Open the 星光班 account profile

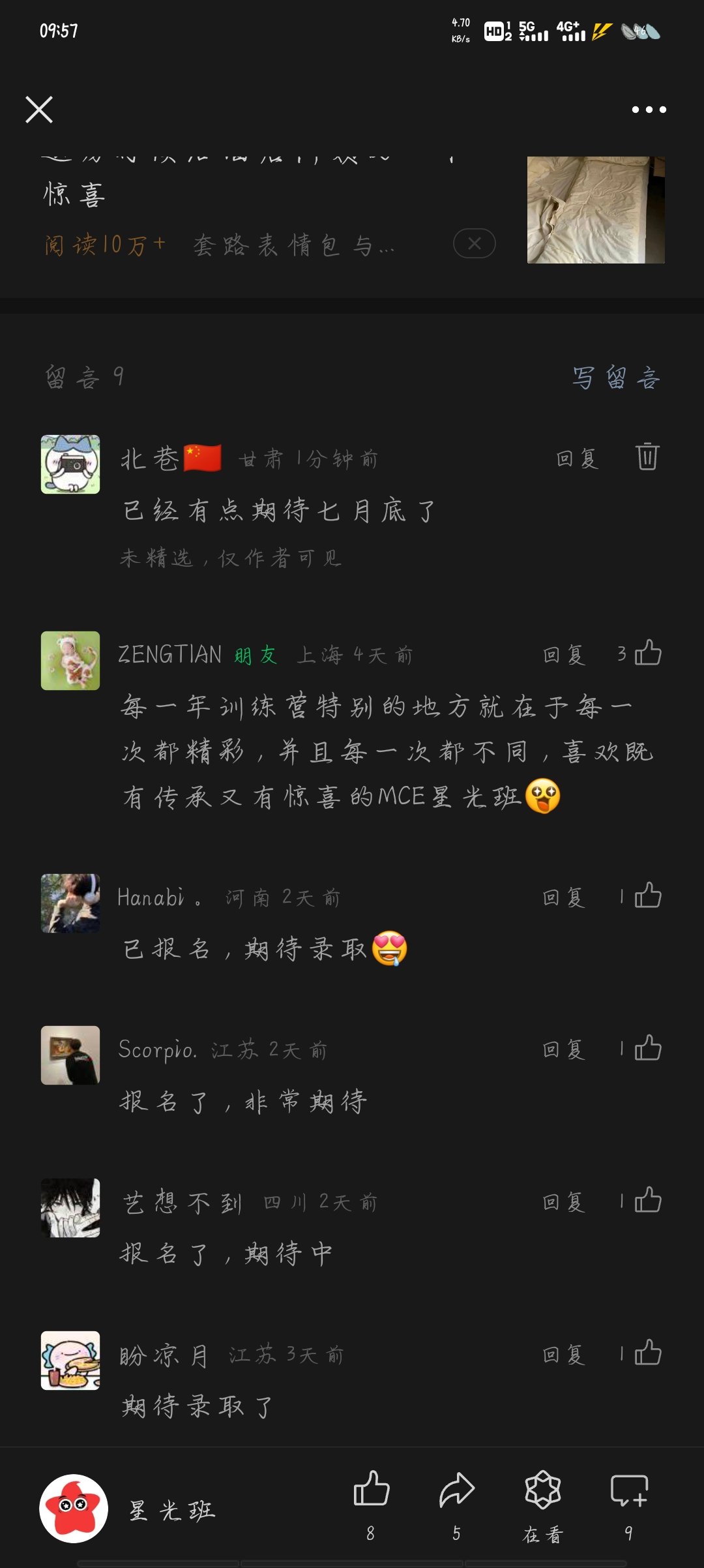pyautogui.click(x=74, y=1508)
